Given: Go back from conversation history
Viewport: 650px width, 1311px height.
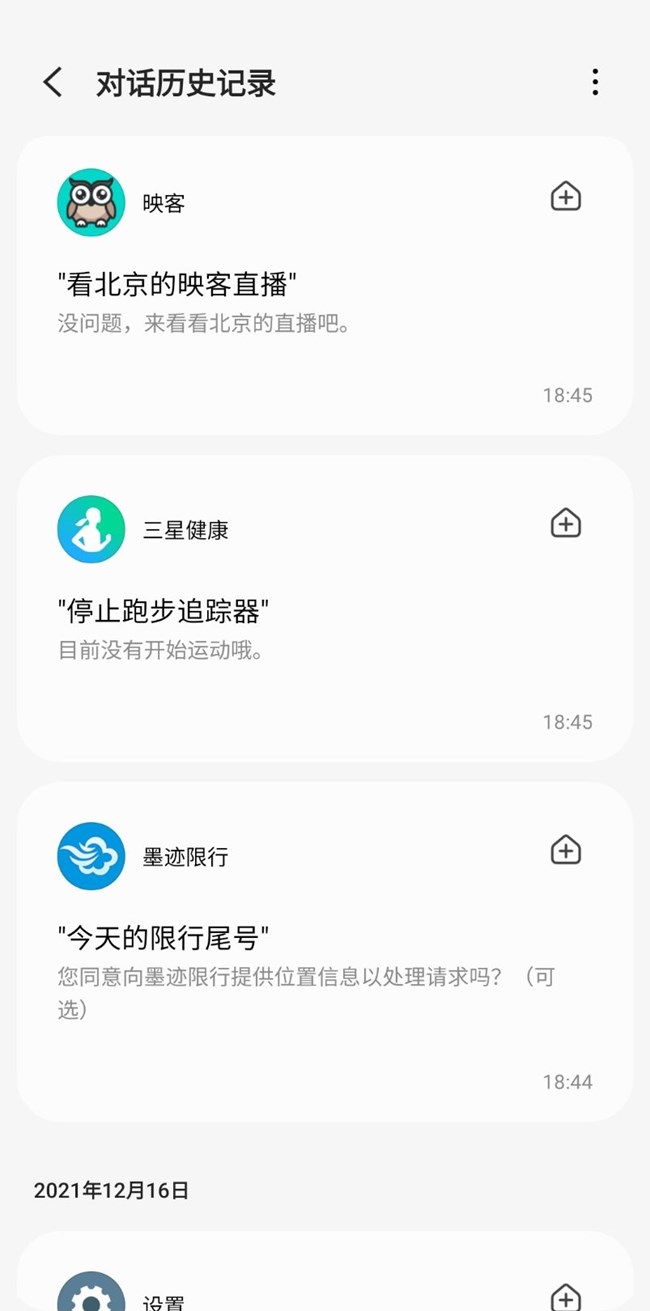Looking at the screenshot, I should [53, 83].
